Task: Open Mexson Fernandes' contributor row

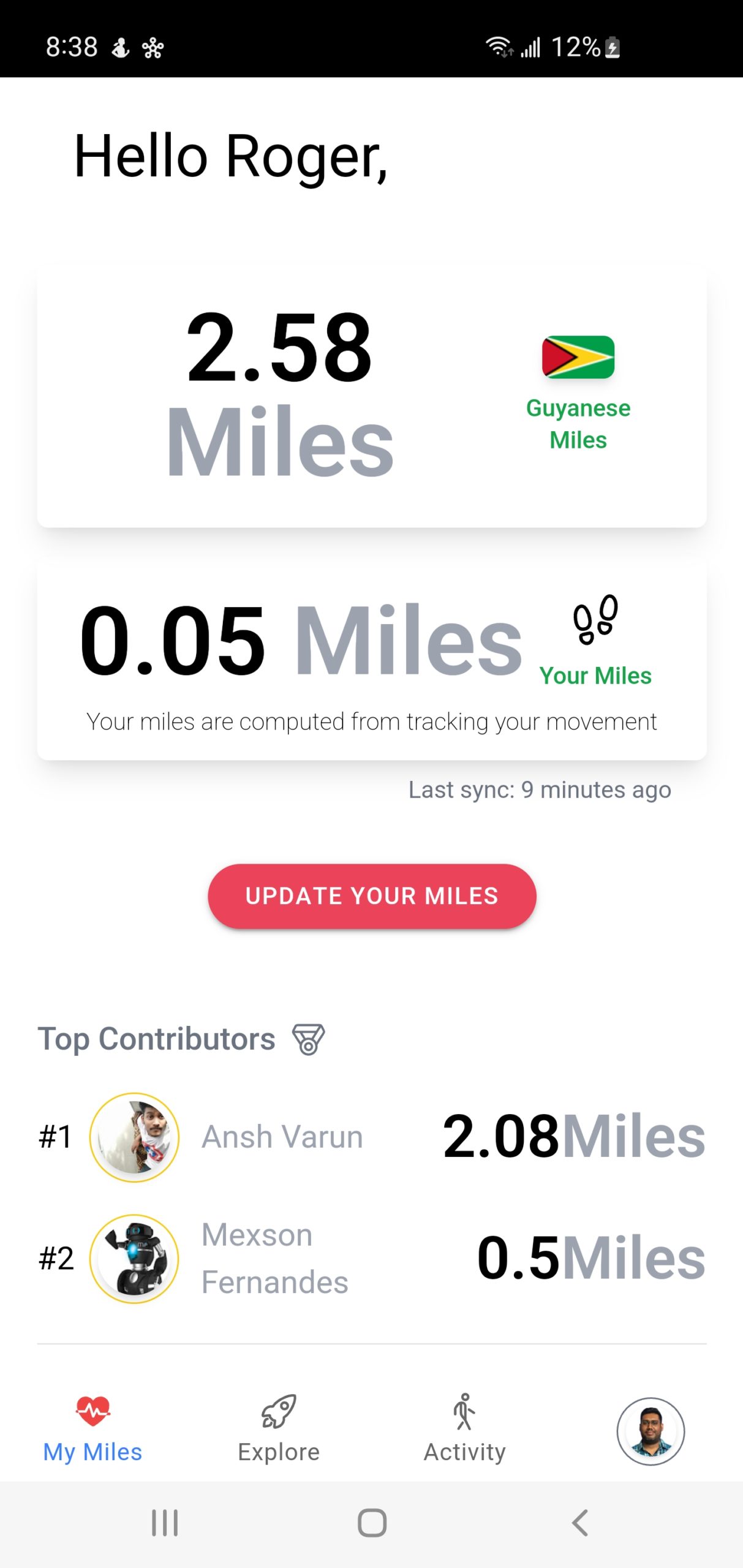Action: pyautogui.click(x=372, y=1258)
